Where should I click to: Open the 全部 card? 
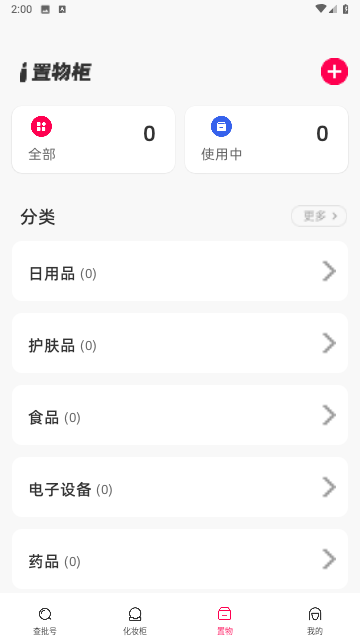pos(93,140)
